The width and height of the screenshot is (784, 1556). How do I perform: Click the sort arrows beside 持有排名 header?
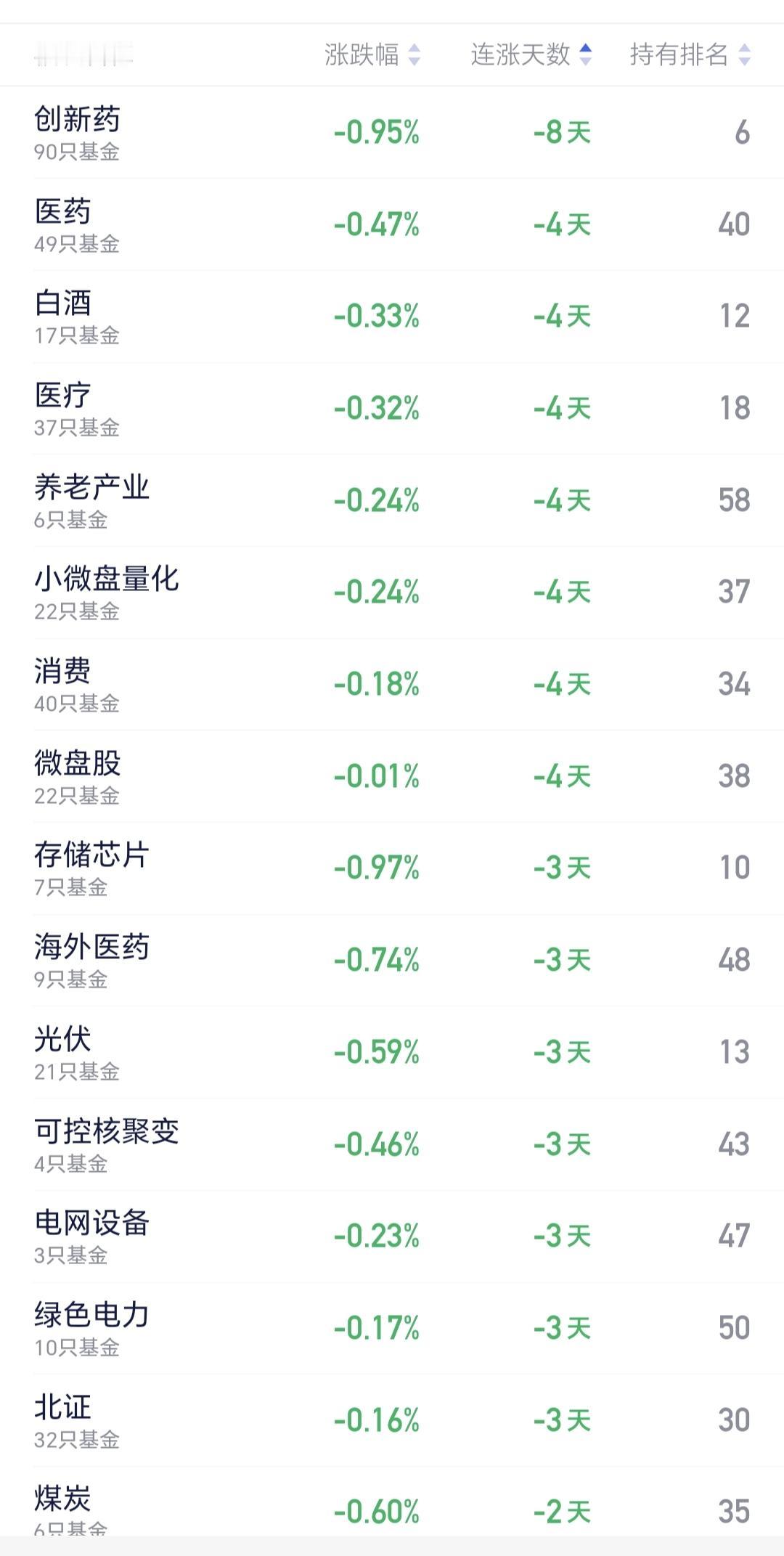(x=744, y=52)
